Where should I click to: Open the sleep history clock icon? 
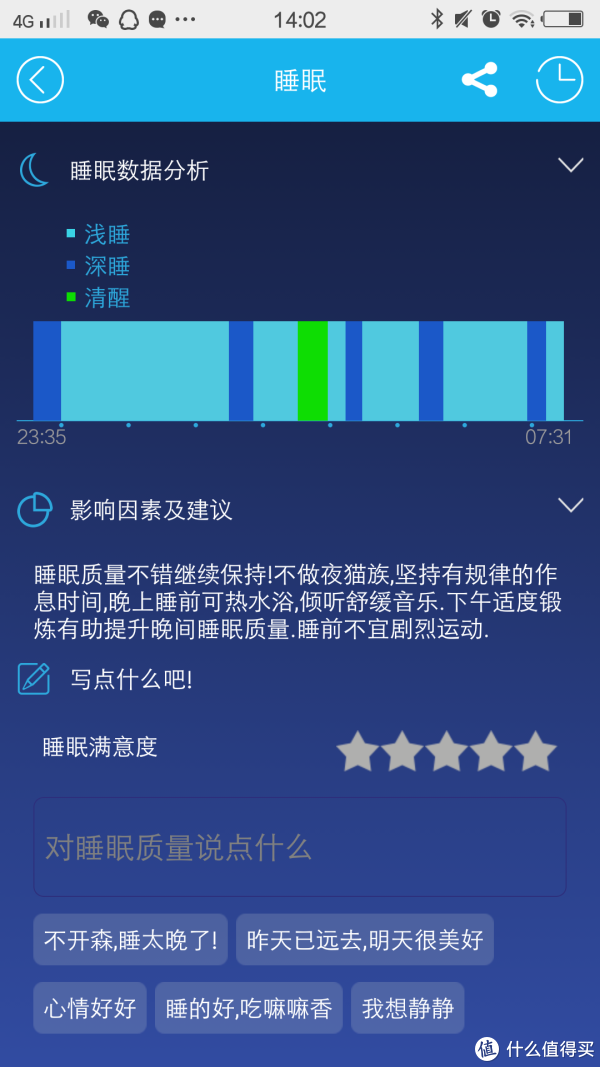click(559, 80)
